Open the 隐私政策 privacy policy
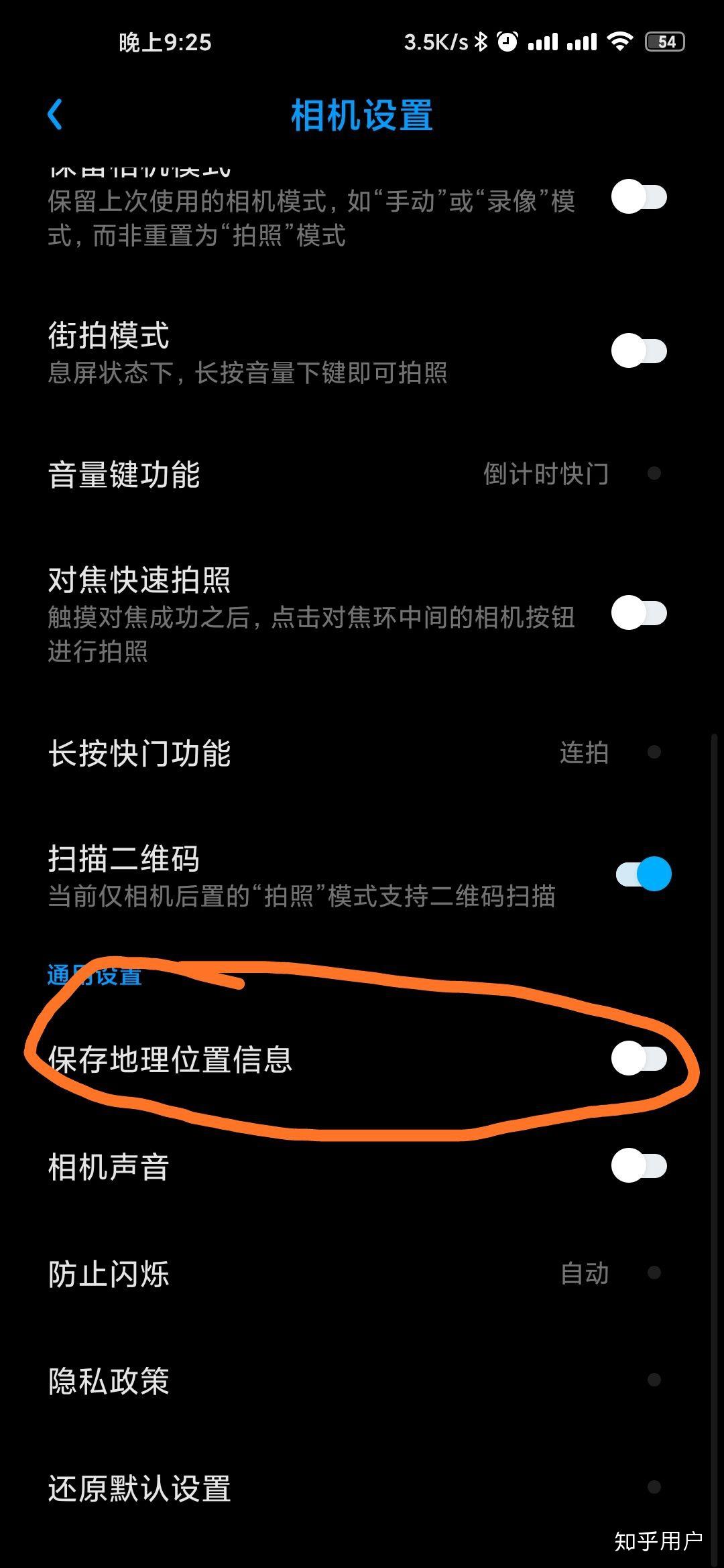The image size is (724, 1568). click(x=362, y=1379)
